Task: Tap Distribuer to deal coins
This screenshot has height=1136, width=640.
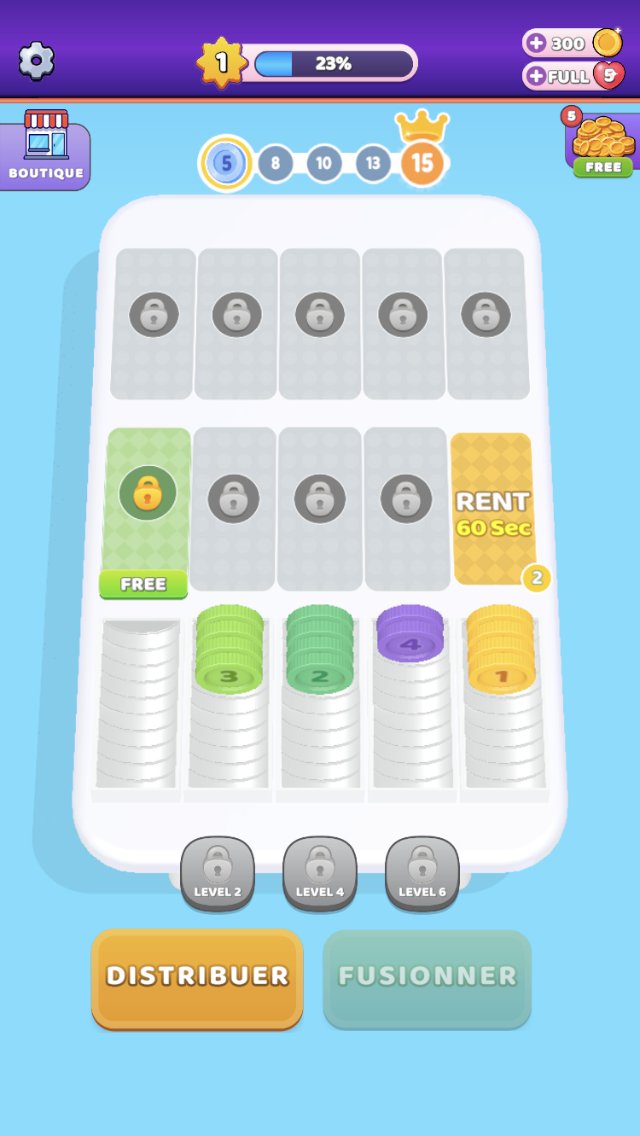Action: [x=197, y=977]
